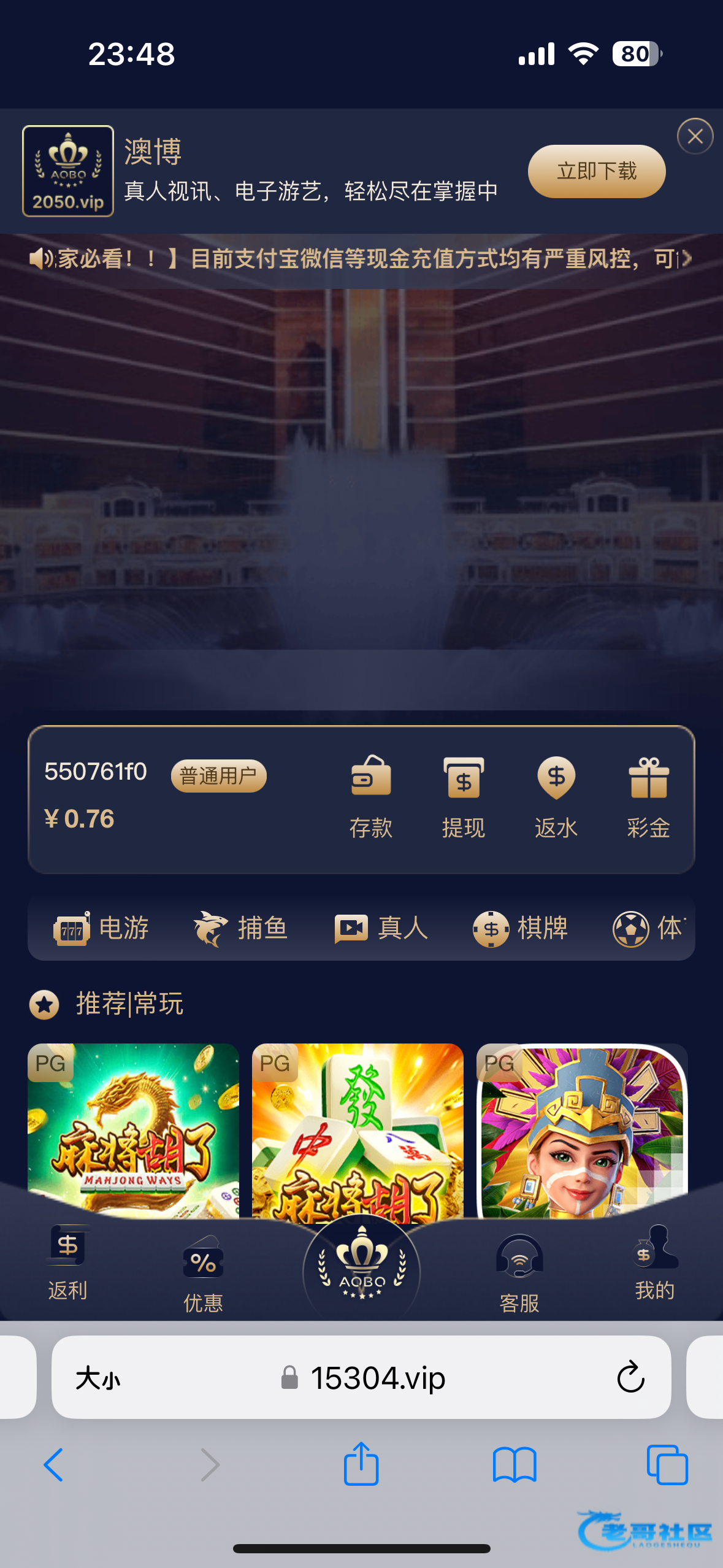This screenshot has width=723, height=1568.
Task: Open 存款 deposit
Action: (x=370, y=797)
